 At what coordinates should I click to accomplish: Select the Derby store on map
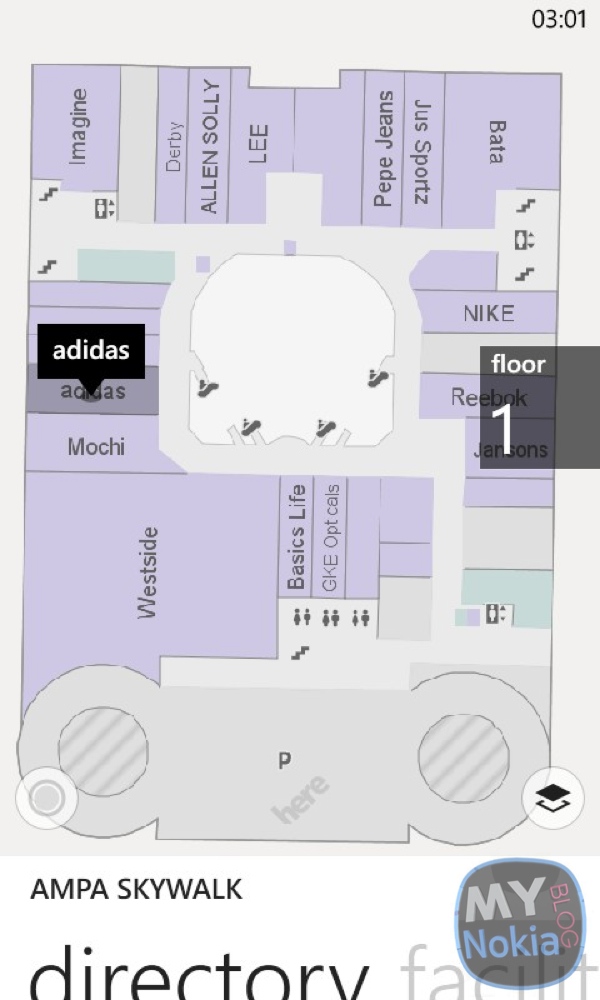(174, 146)
